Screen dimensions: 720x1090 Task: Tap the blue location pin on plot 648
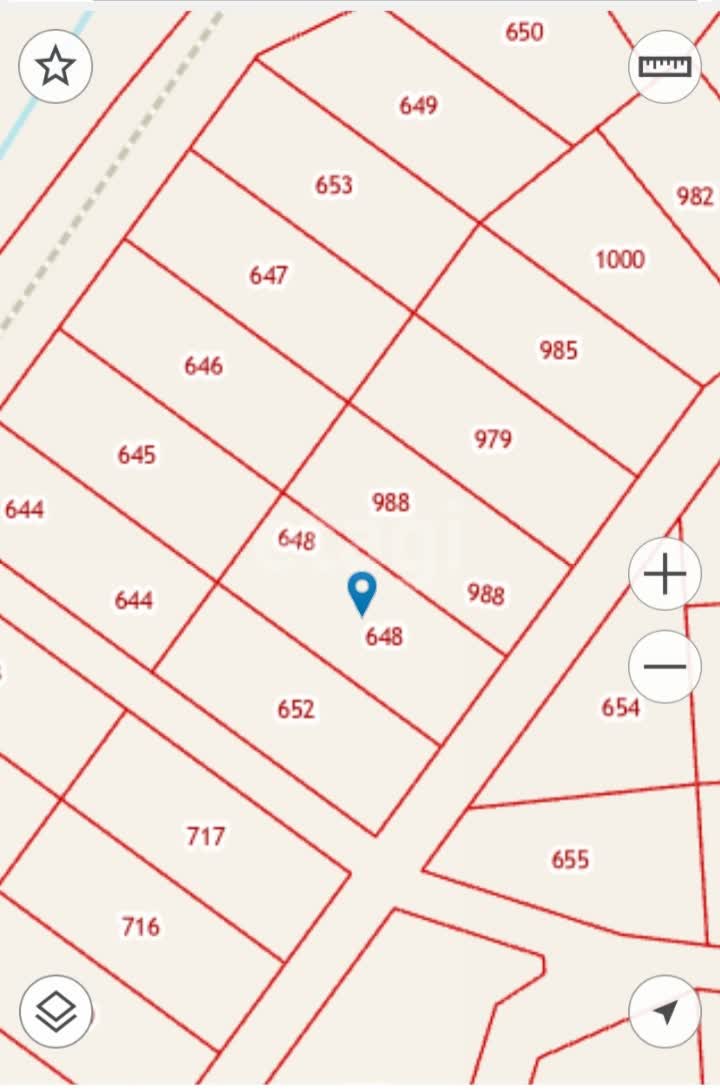(x=361, y=591)
